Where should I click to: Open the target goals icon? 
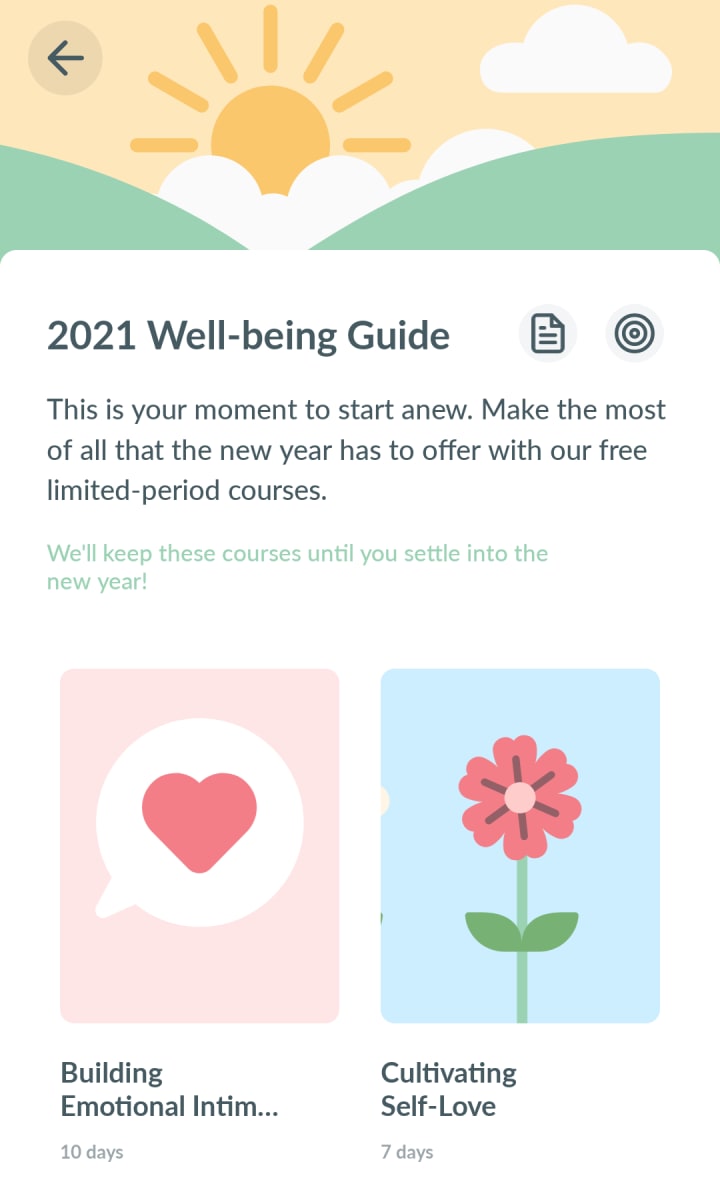point(634,334)
